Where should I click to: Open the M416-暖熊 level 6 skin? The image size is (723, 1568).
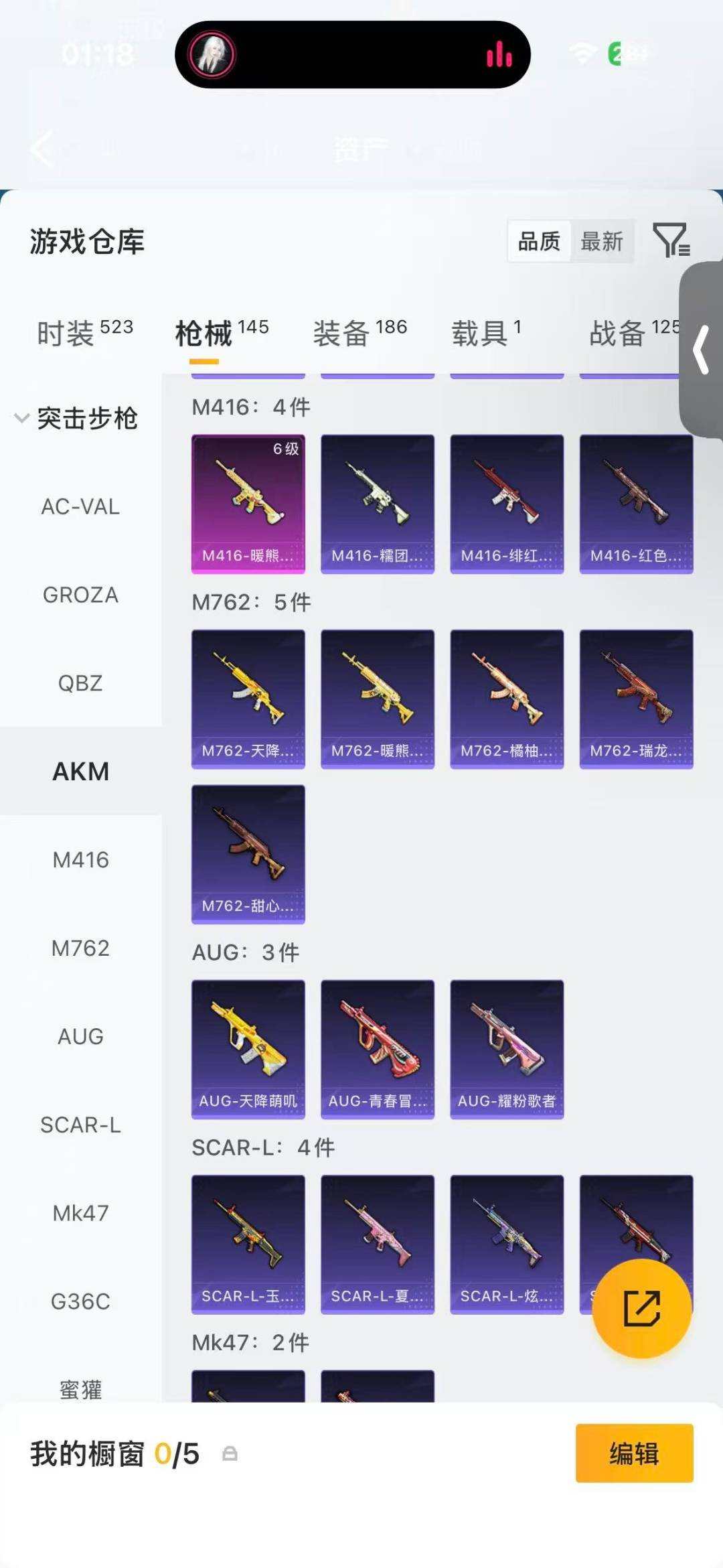click(x=248, y=504)
